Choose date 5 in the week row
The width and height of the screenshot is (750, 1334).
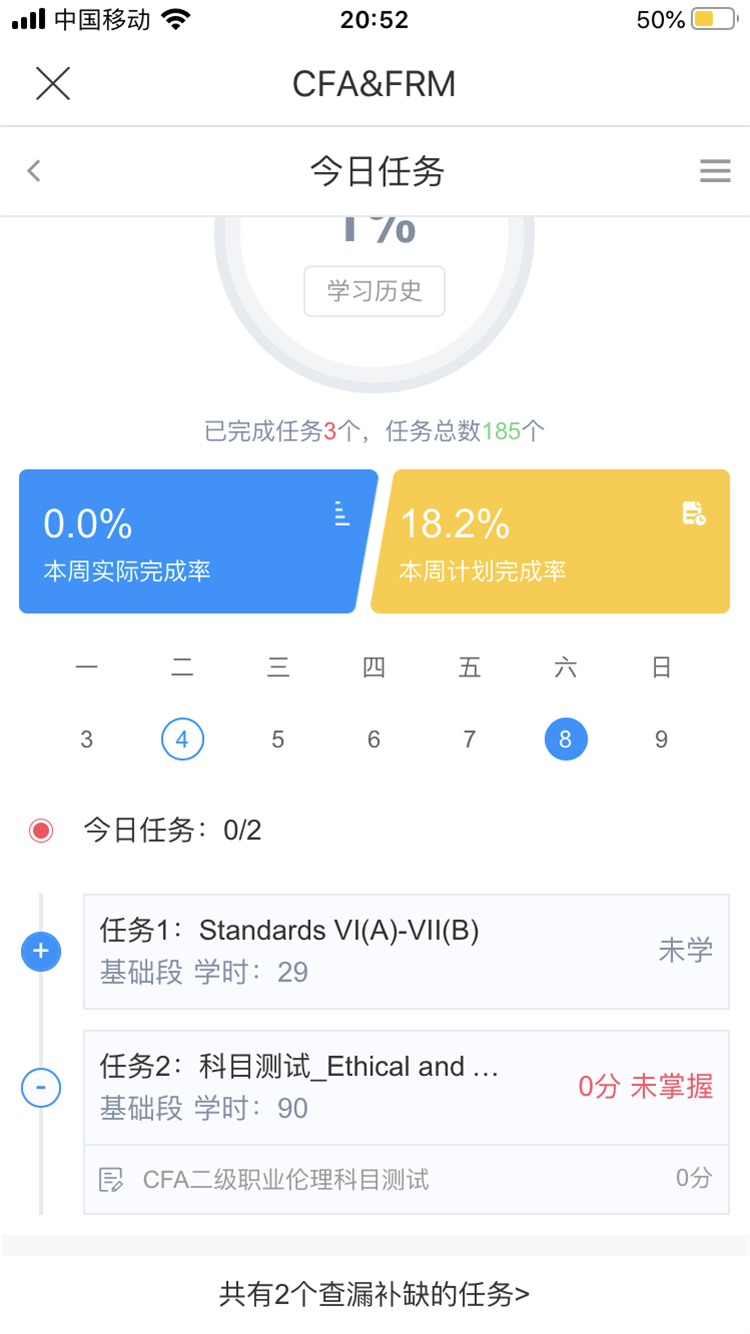(278, 740)
